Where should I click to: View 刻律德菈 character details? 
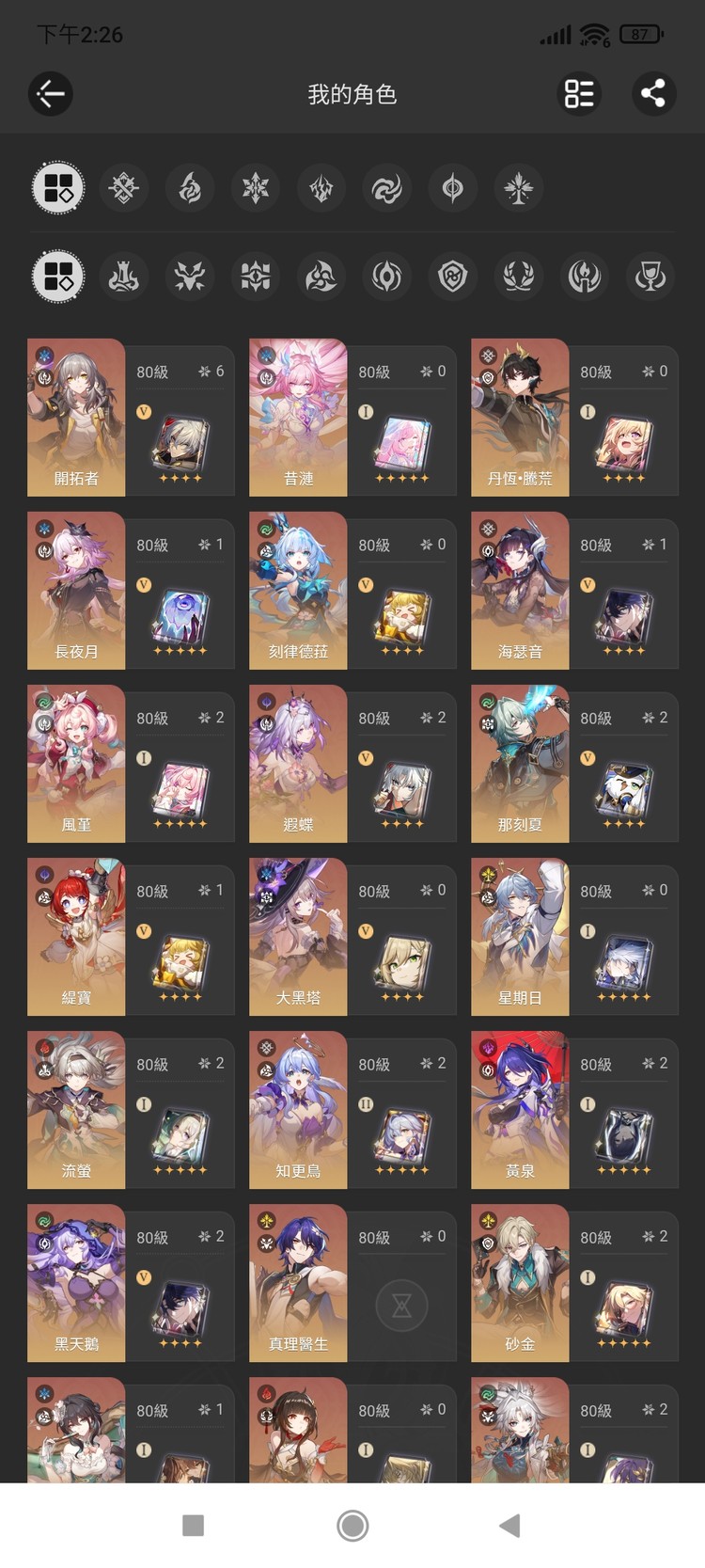pos(352,590)
